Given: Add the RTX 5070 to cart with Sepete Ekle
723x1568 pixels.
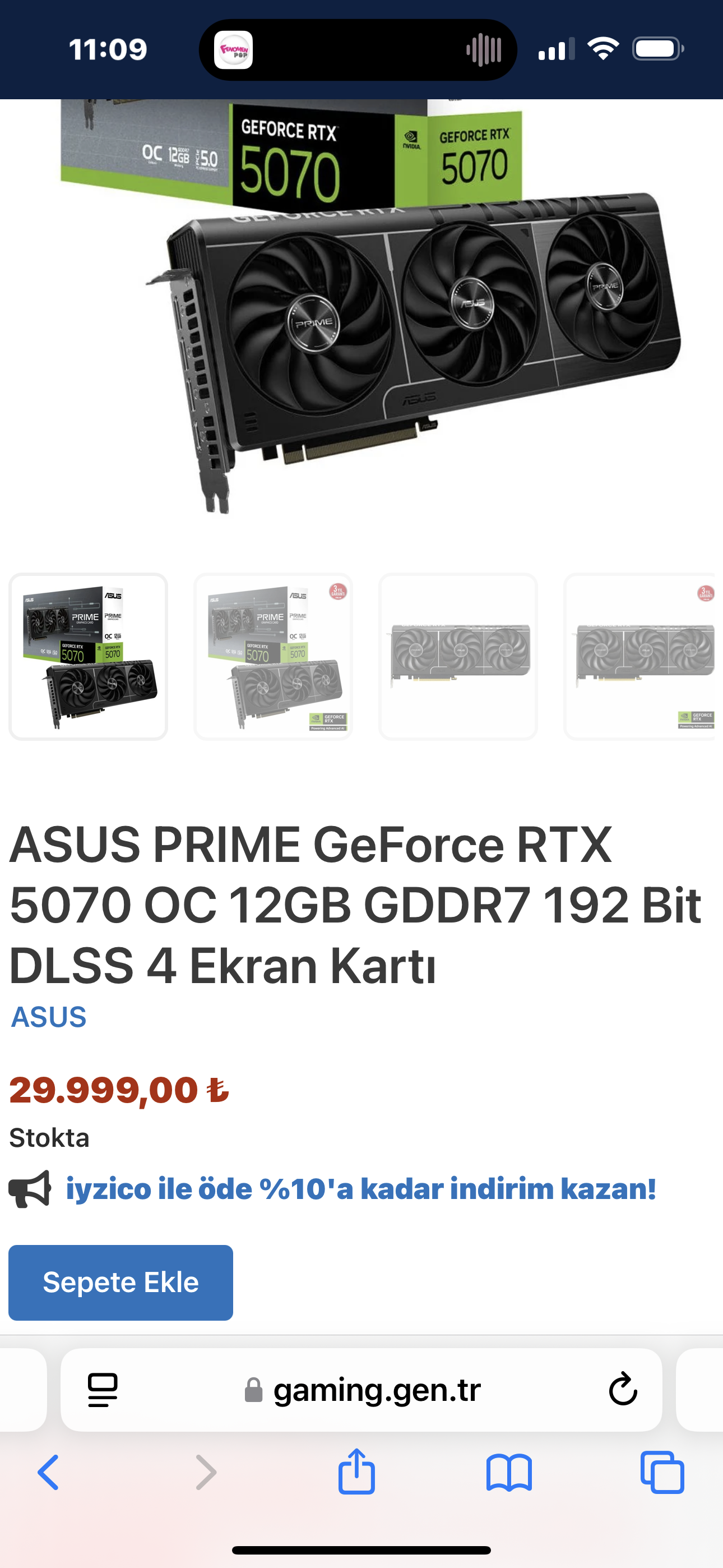Looking at the screenshot, I should [121, 1282].
